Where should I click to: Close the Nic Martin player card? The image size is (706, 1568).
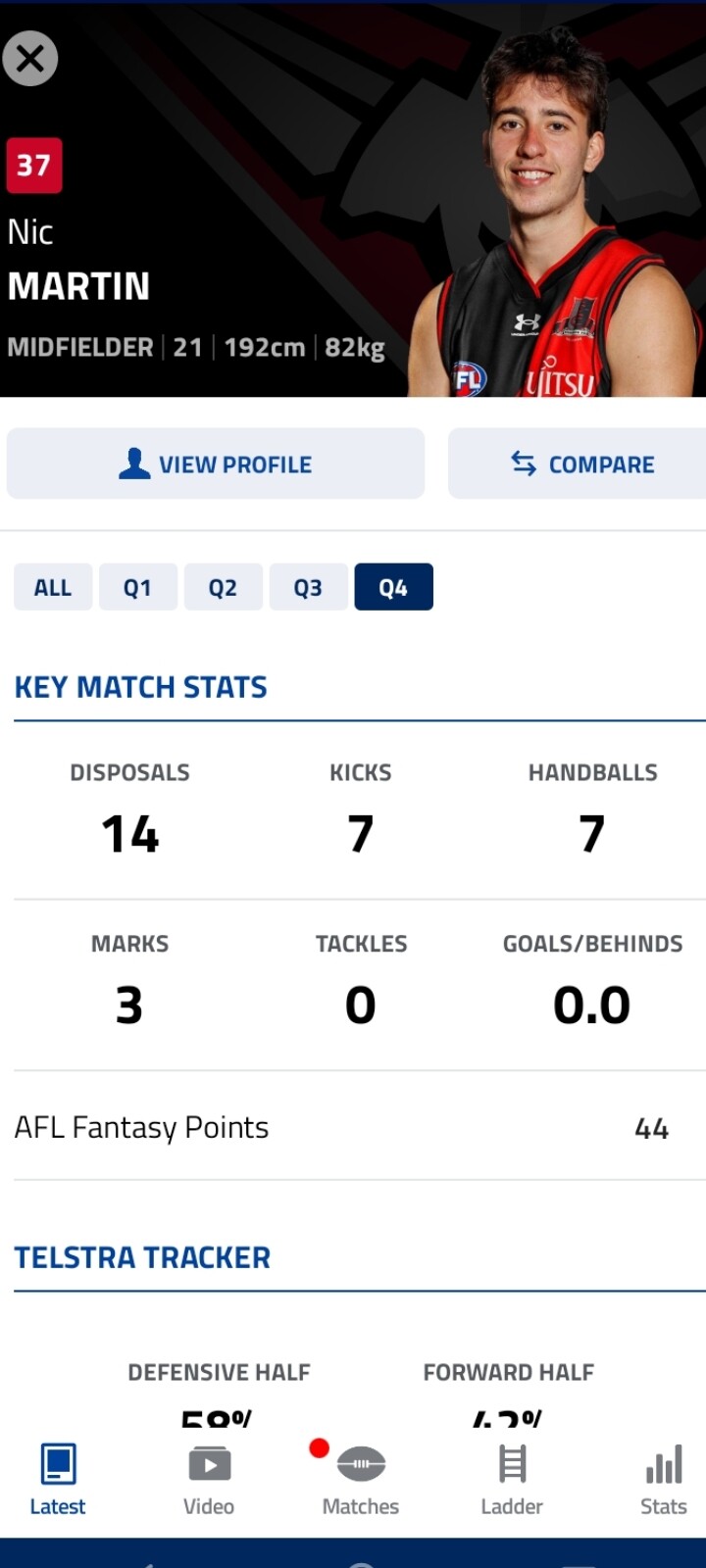[x=30, y=59]
